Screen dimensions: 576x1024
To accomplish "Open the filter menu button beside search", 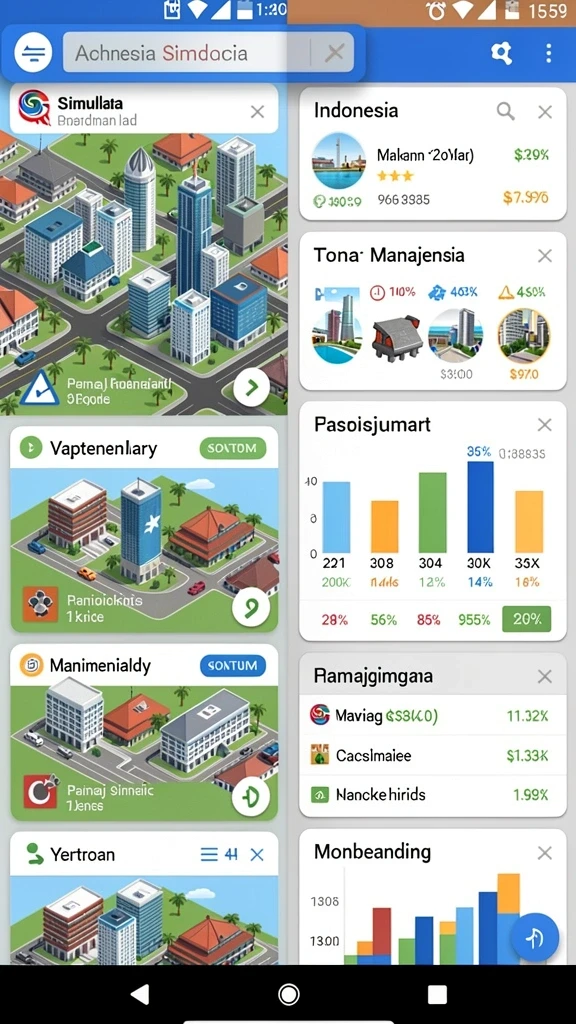I will pyautogui.click(x=33, y=53).
